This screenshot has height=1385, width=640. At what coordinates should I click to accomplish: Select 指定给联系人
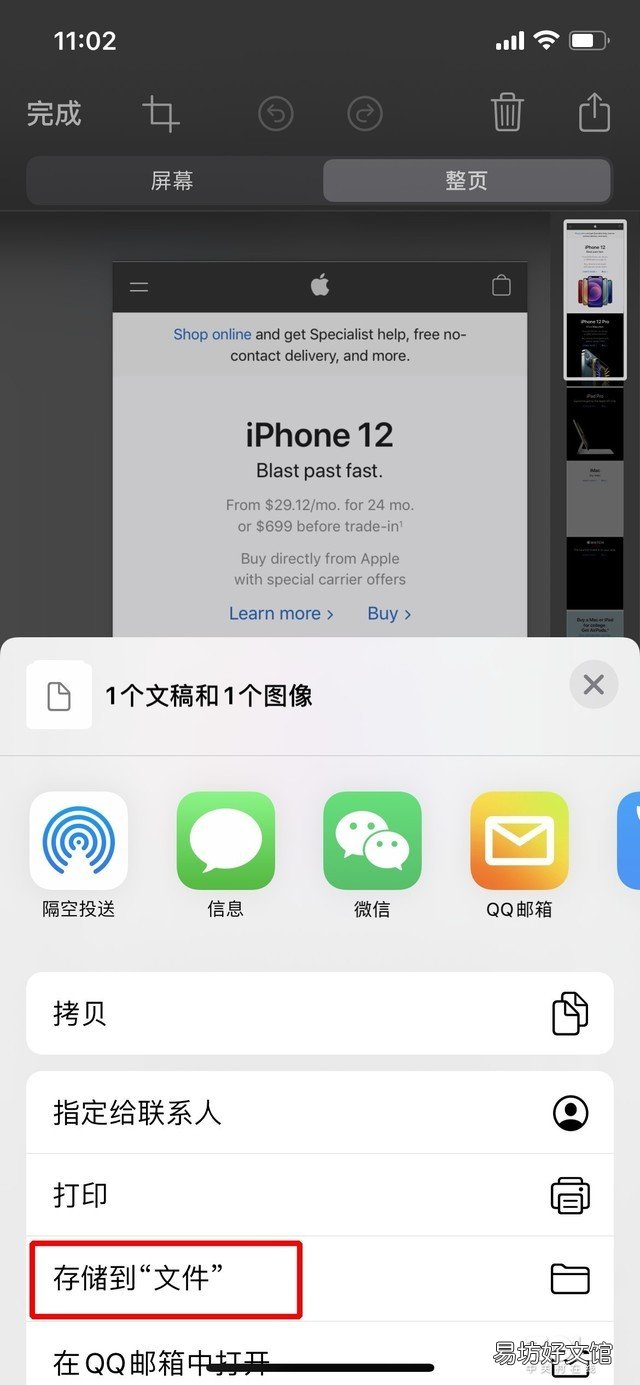pyautogui.click(x=320, y=1112)
